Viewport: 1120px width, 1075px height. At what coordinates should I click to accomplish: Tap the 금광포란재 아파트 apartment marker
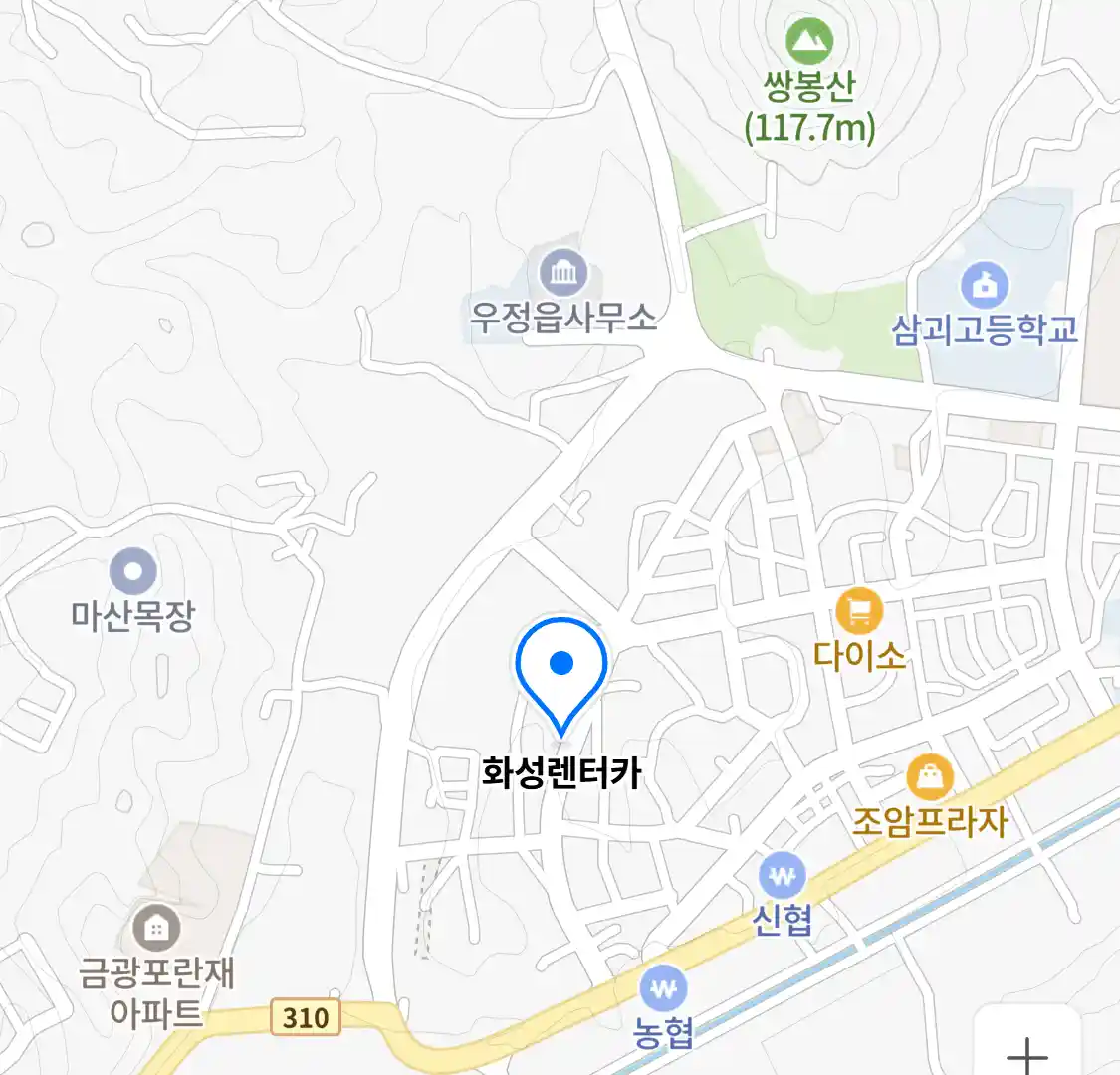[x=156, y=930]
